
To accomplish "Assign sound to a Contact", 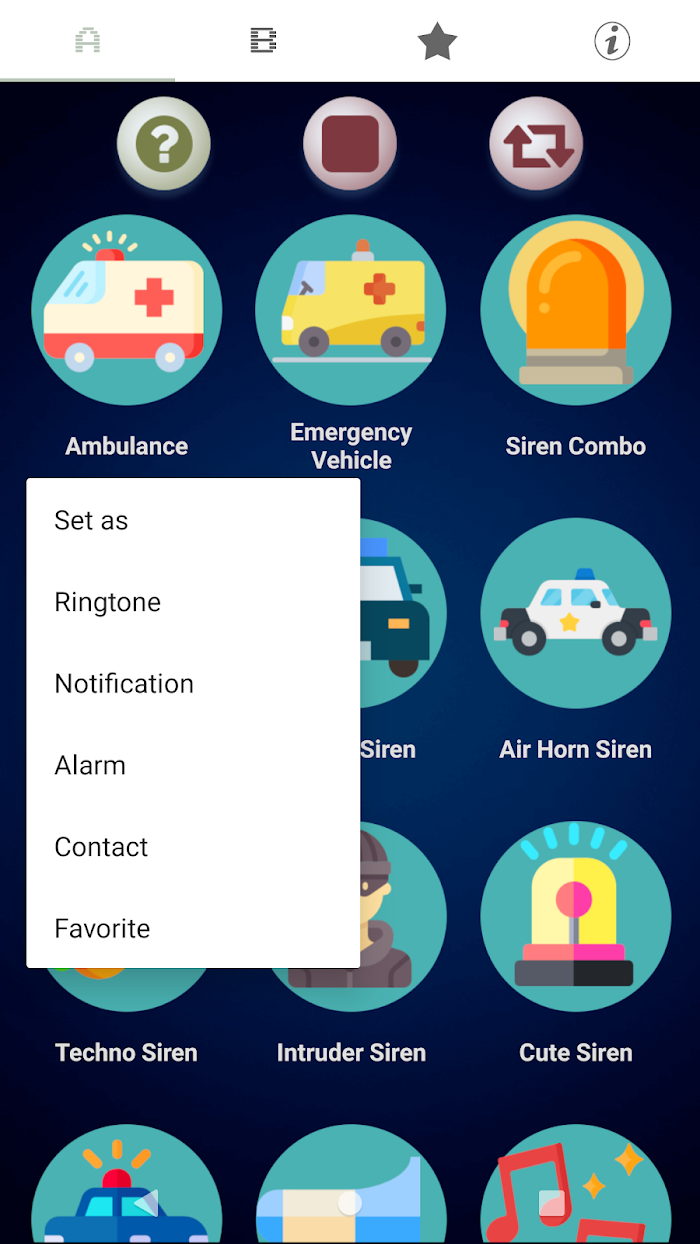I will click(x=193, y=847).
